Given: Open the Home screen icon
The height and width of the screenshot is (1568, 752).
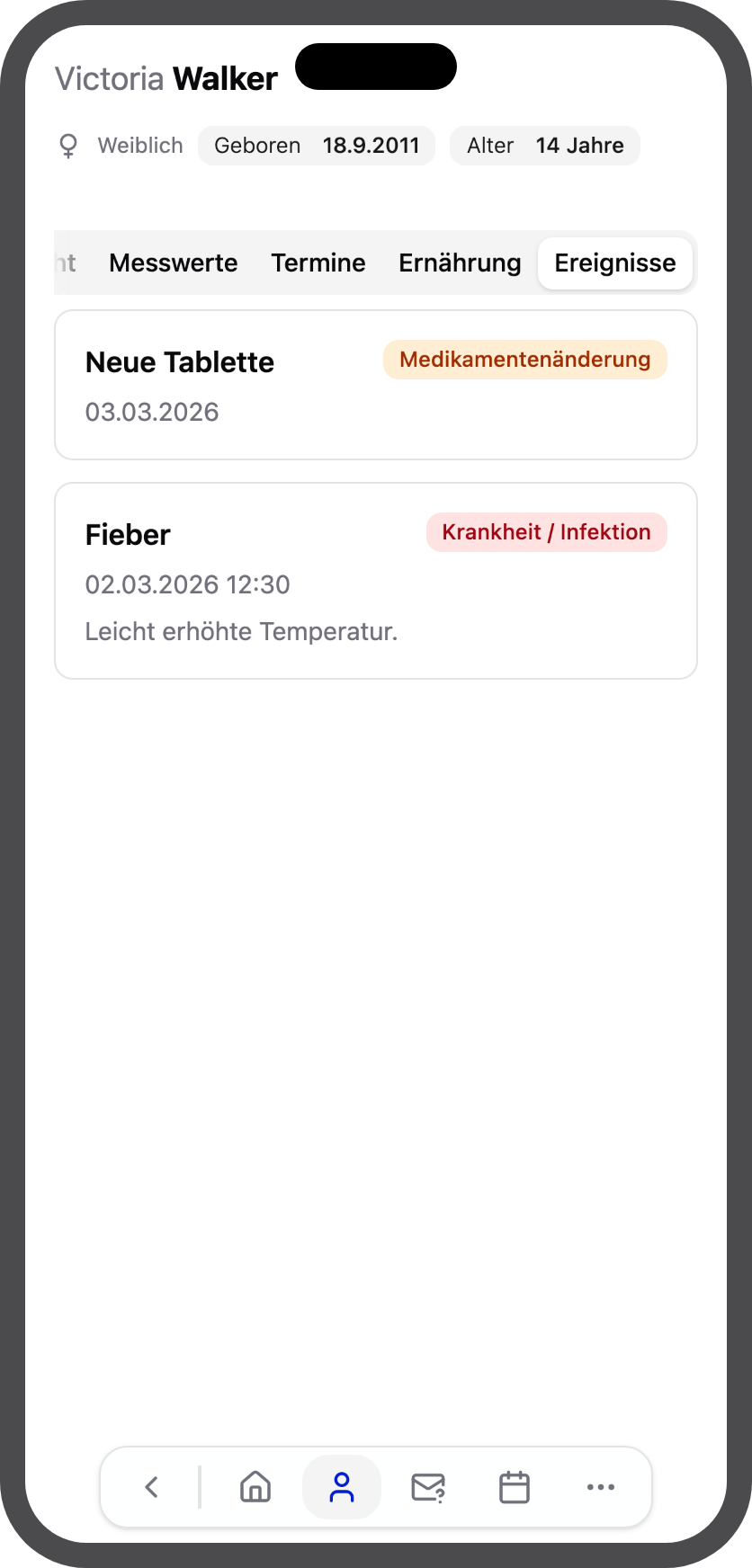Looking at the screenshot, I should click(x=255, y=1487).
